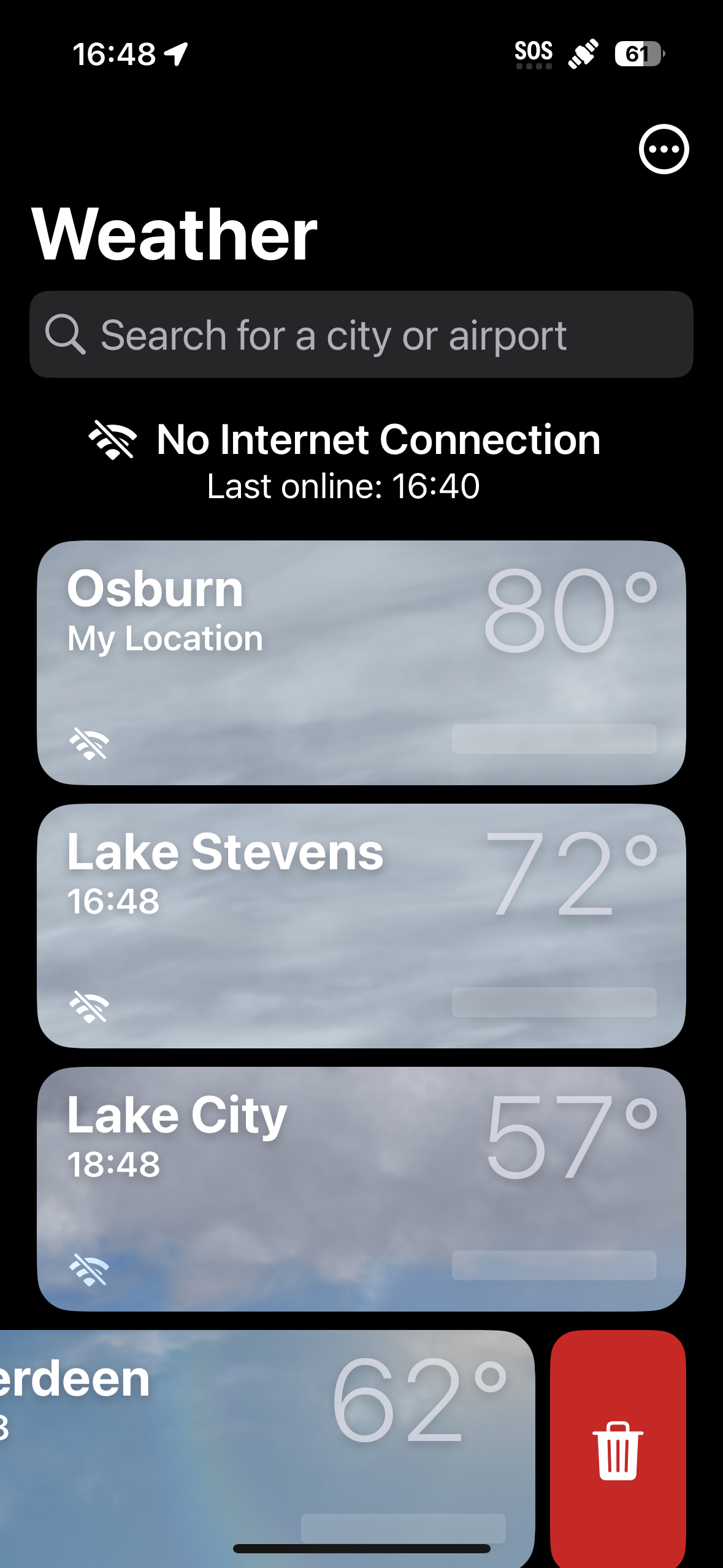The width and height of the screenshot is (723, 1568).
Task: Open the Lake Stevens weather card
Action: click(x=361, y=926)
